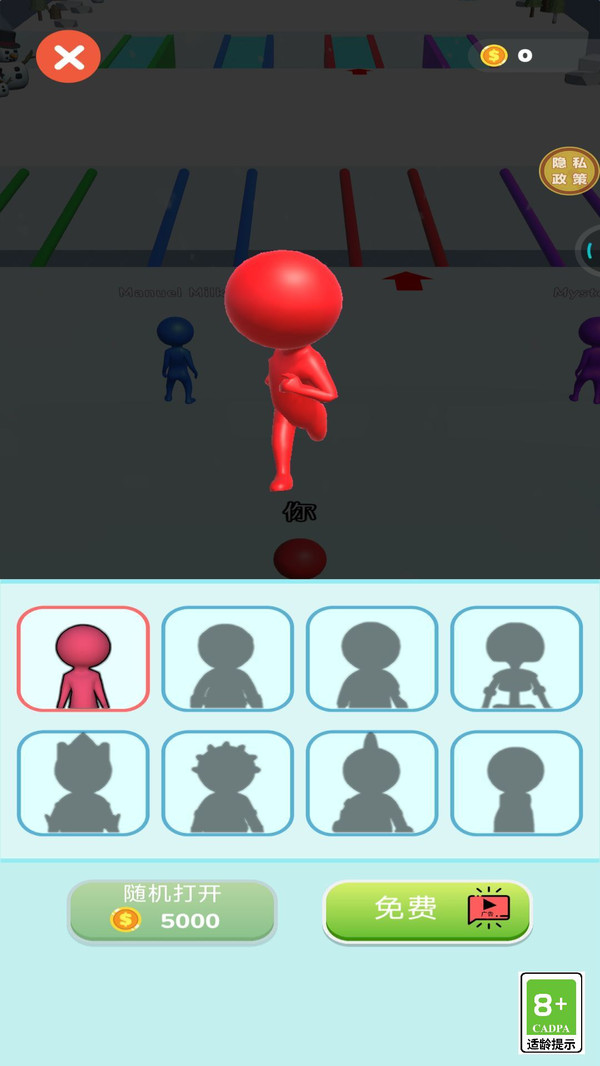The height and width of the screenshot is (1066, 600).
Task: Close the skin selection screen
Action: click(x=68, y=57)
